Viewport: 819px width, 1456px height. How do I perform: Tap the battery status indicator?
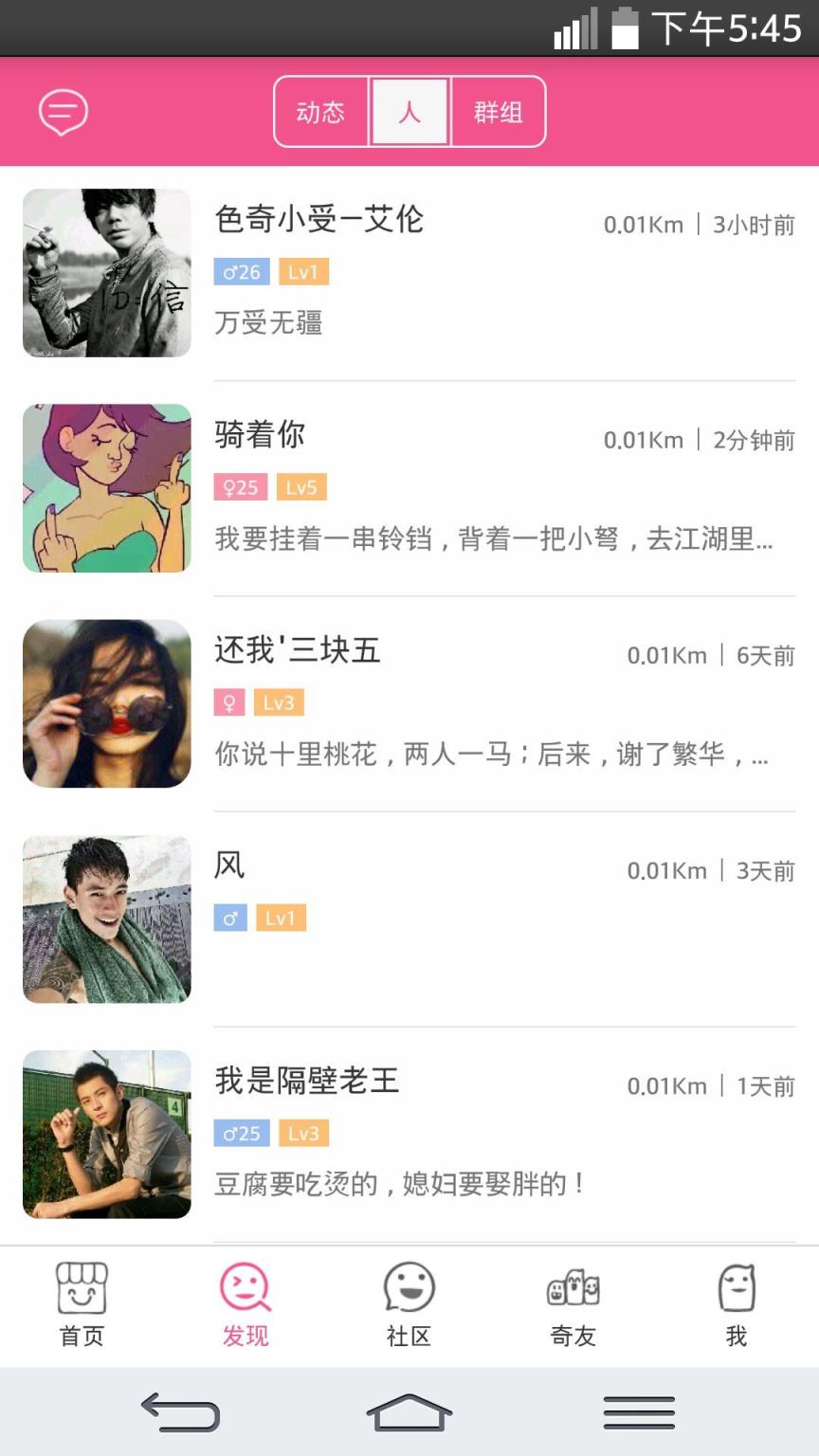click(624, 28)
